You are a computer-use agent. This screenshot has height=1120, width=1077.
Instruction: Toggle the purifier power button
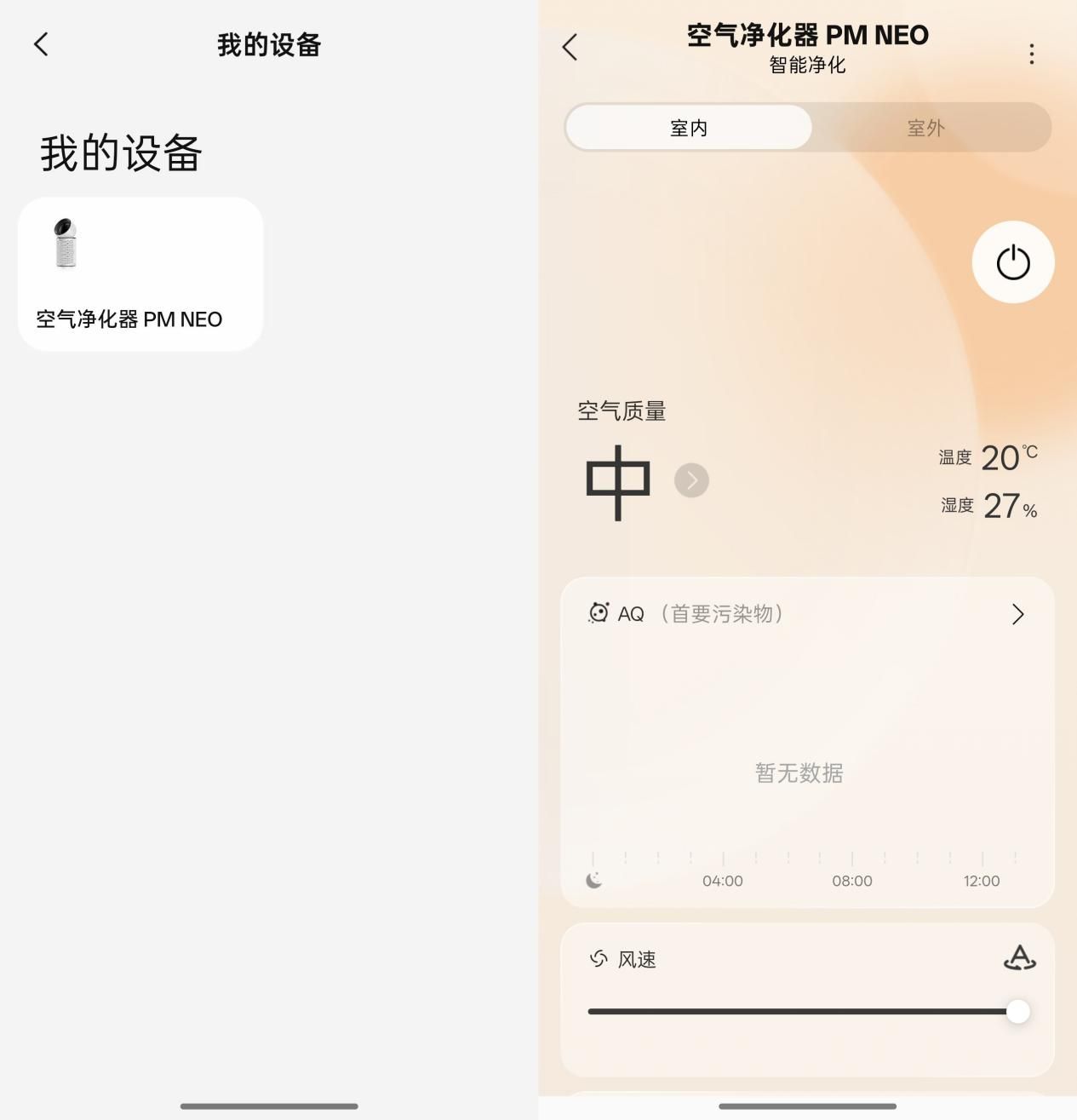[x=1012, y=262]
